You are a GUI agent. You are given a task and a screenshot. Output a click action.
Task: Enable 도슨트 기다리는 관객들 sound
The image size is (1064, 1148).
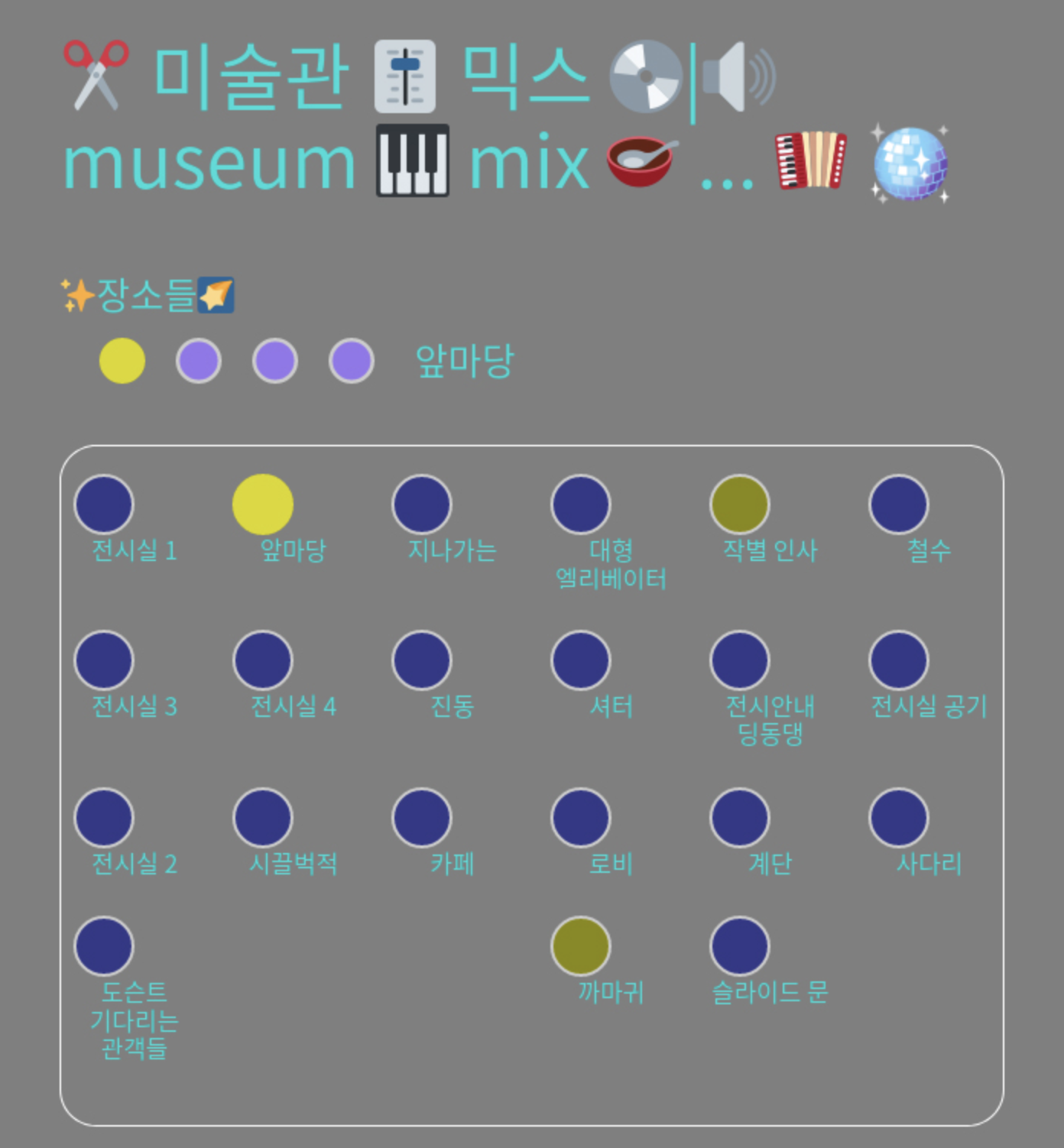[104, 946]
